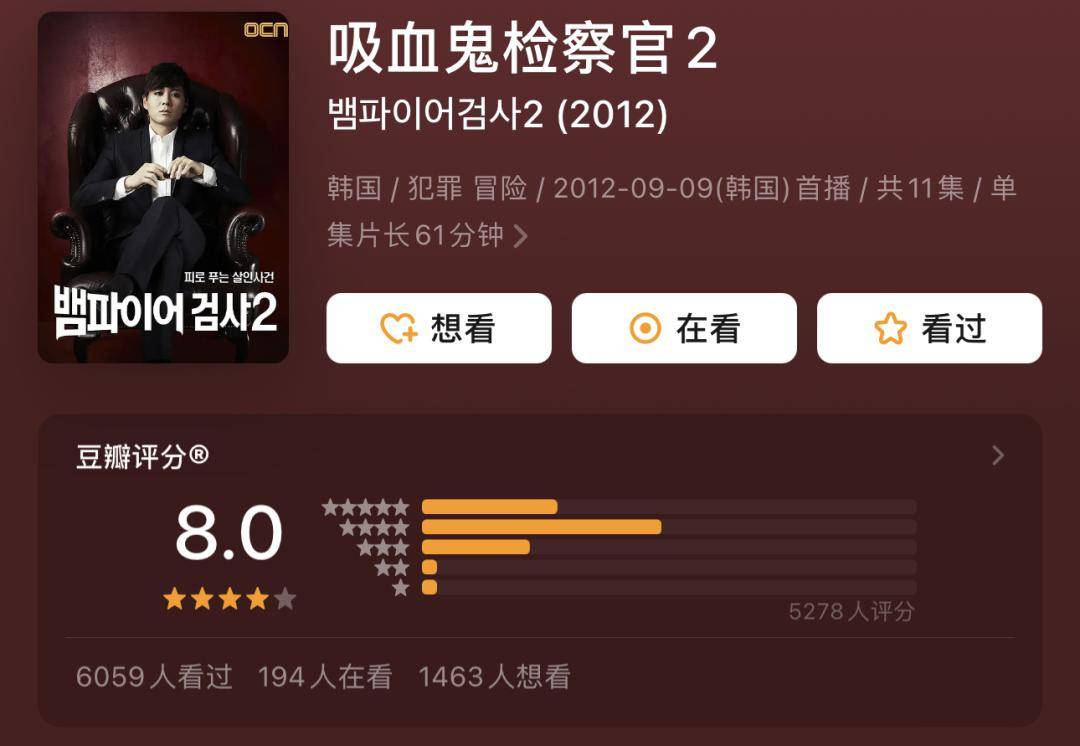Mark the show as 想看
Image resolution: width=1080 pixels, height=746 pixels.
click(x=438, y=328)
